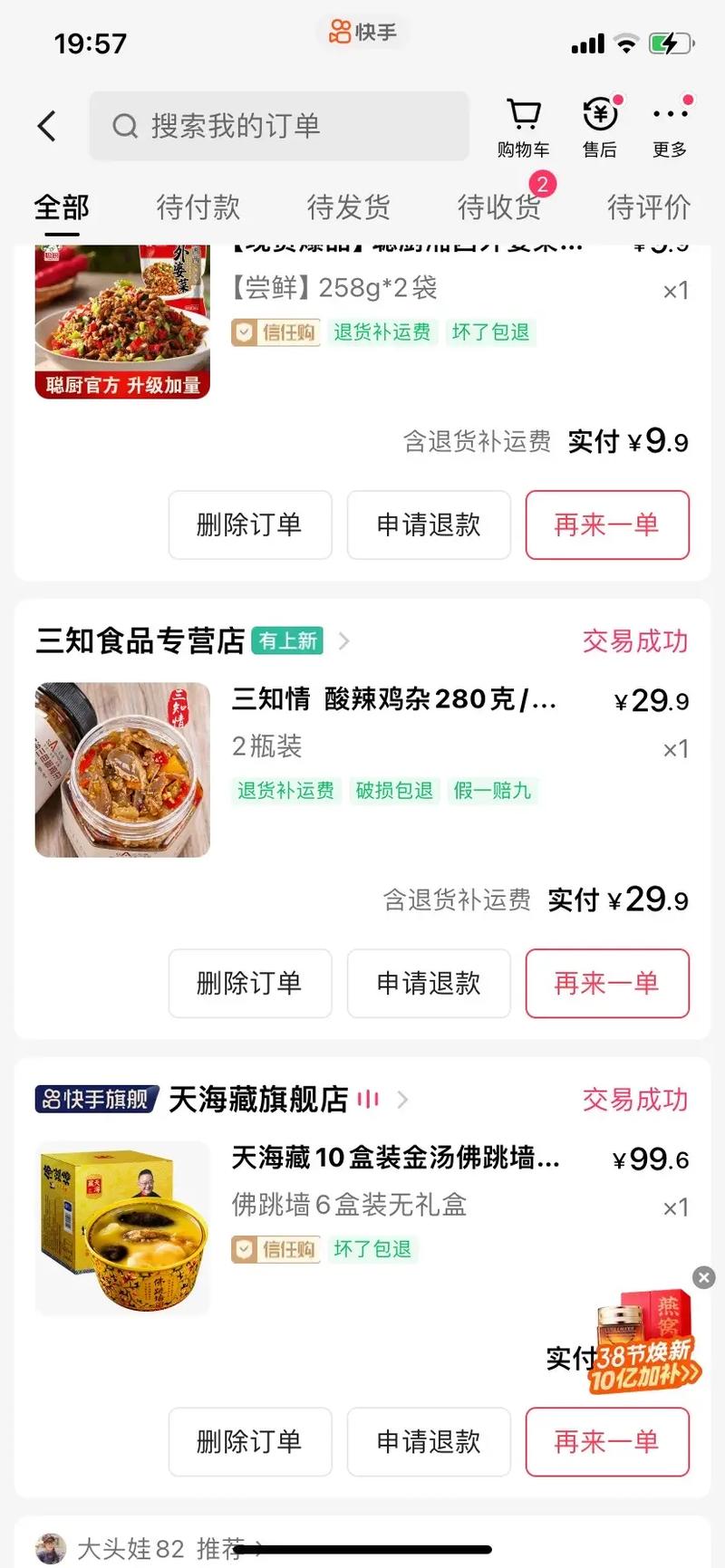Tap the live-streaming indicator beside 天海藏旗舰店
Viewport: 725px width, 1568px height.
point(367,1100)
